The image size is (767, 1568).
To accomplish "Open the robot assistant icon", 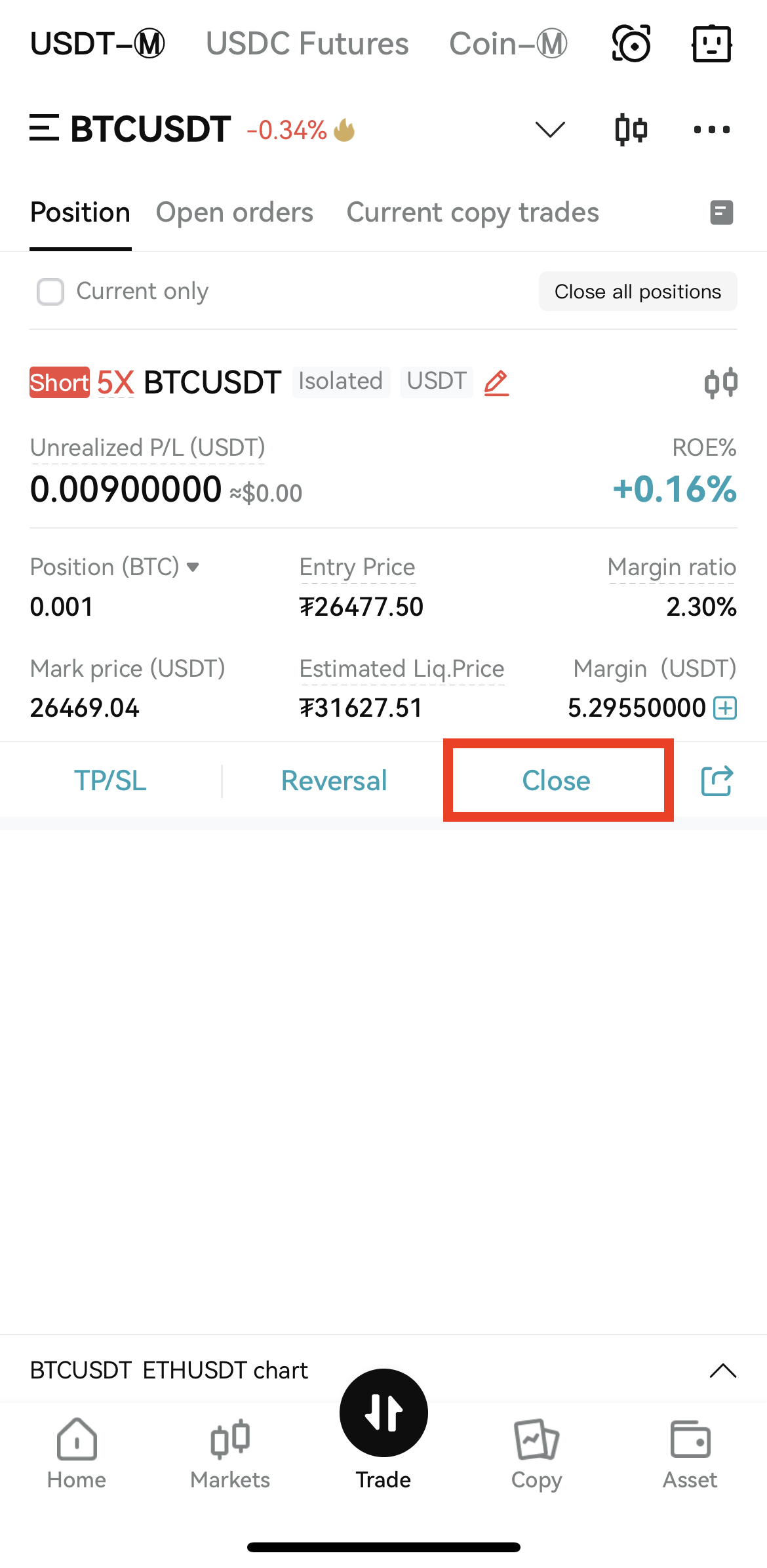I will pos(711,44).
